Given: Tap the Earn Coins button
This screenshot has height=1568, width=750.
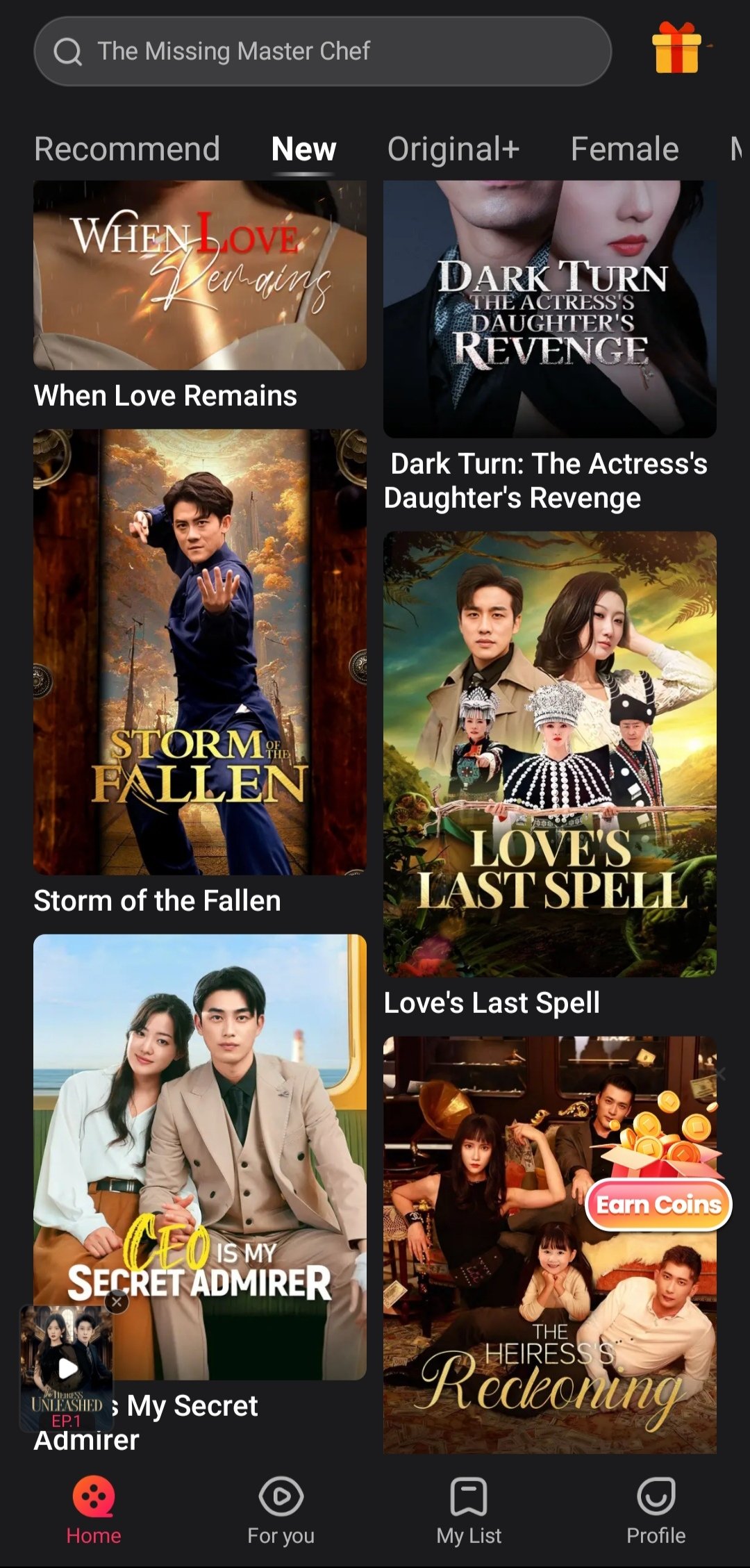Looking at the screenshot, I should 658,1204.
